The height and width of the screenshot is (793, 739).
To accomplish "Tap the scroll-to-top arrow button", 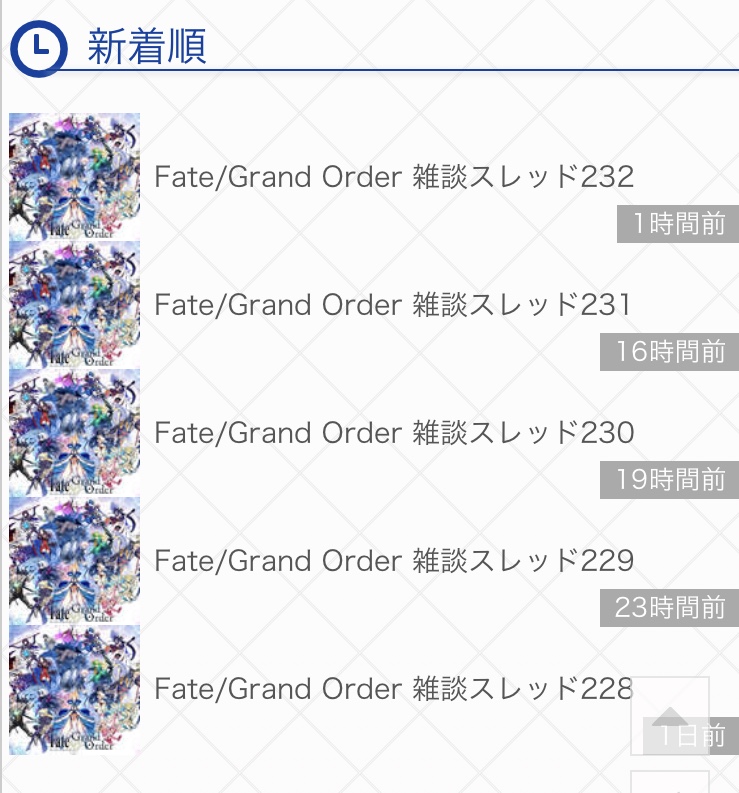I will (x=670, y=715).
